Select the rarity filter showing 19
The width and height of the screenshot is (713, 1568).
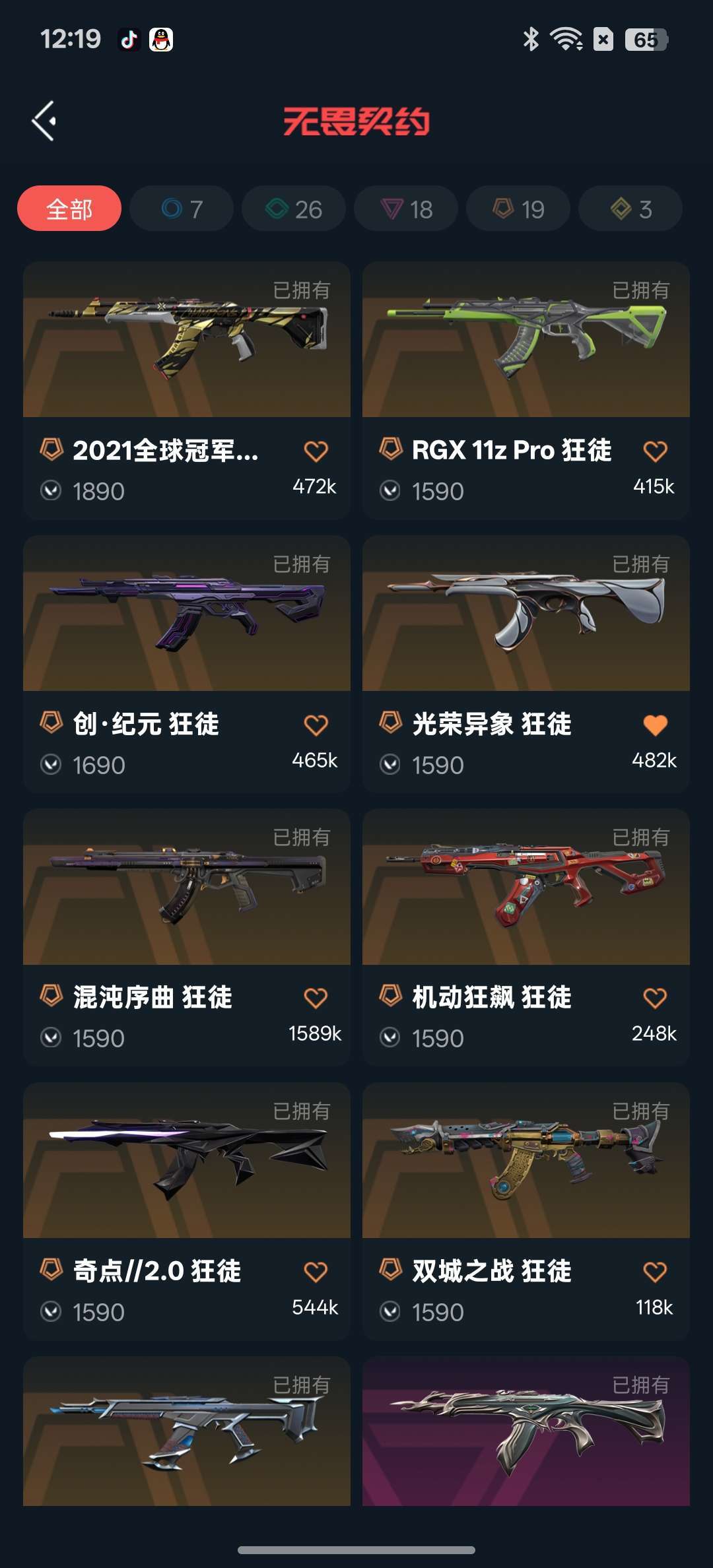518,209
